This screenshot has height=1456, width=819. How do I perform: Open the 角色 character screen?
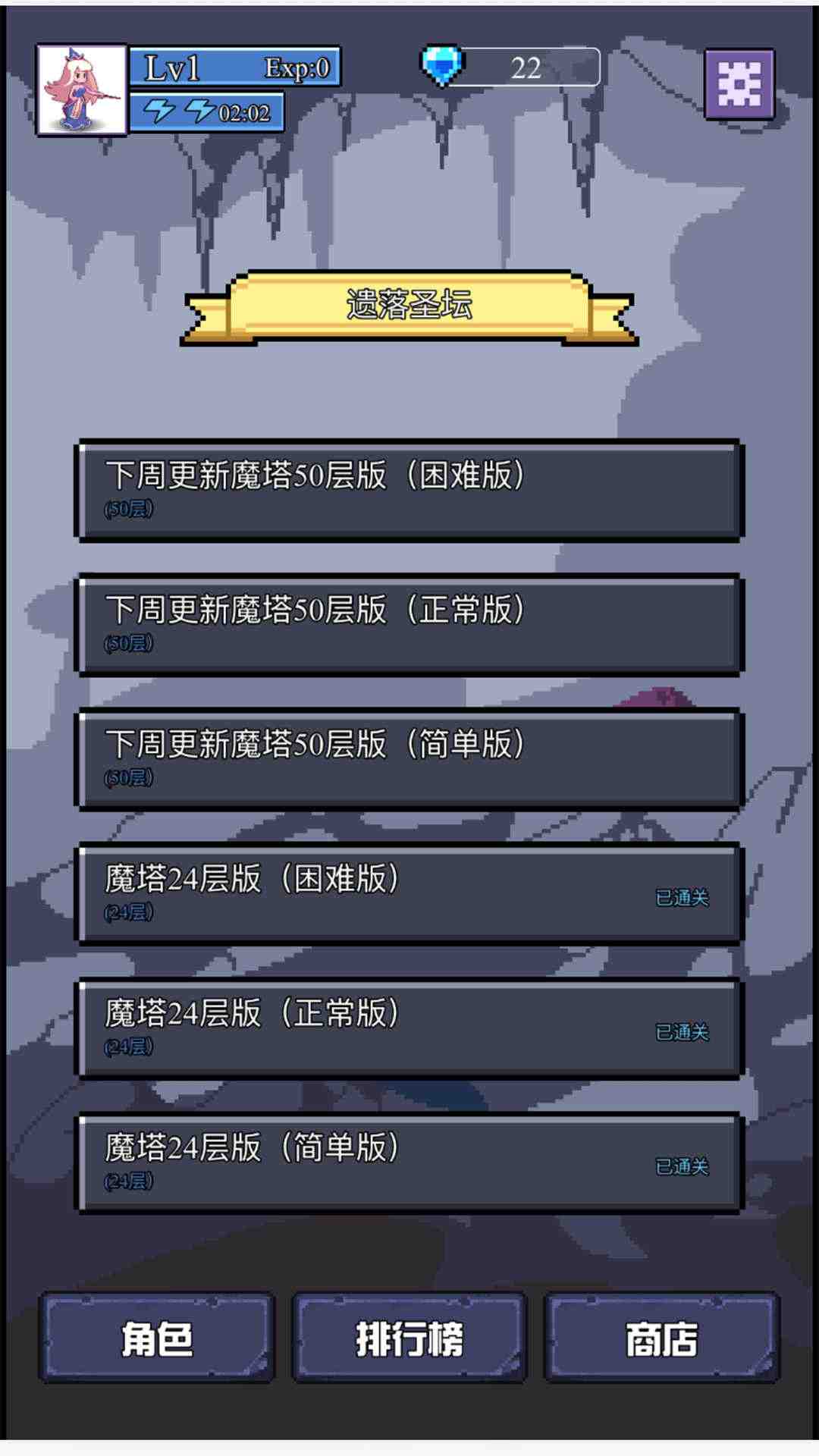157,1338
